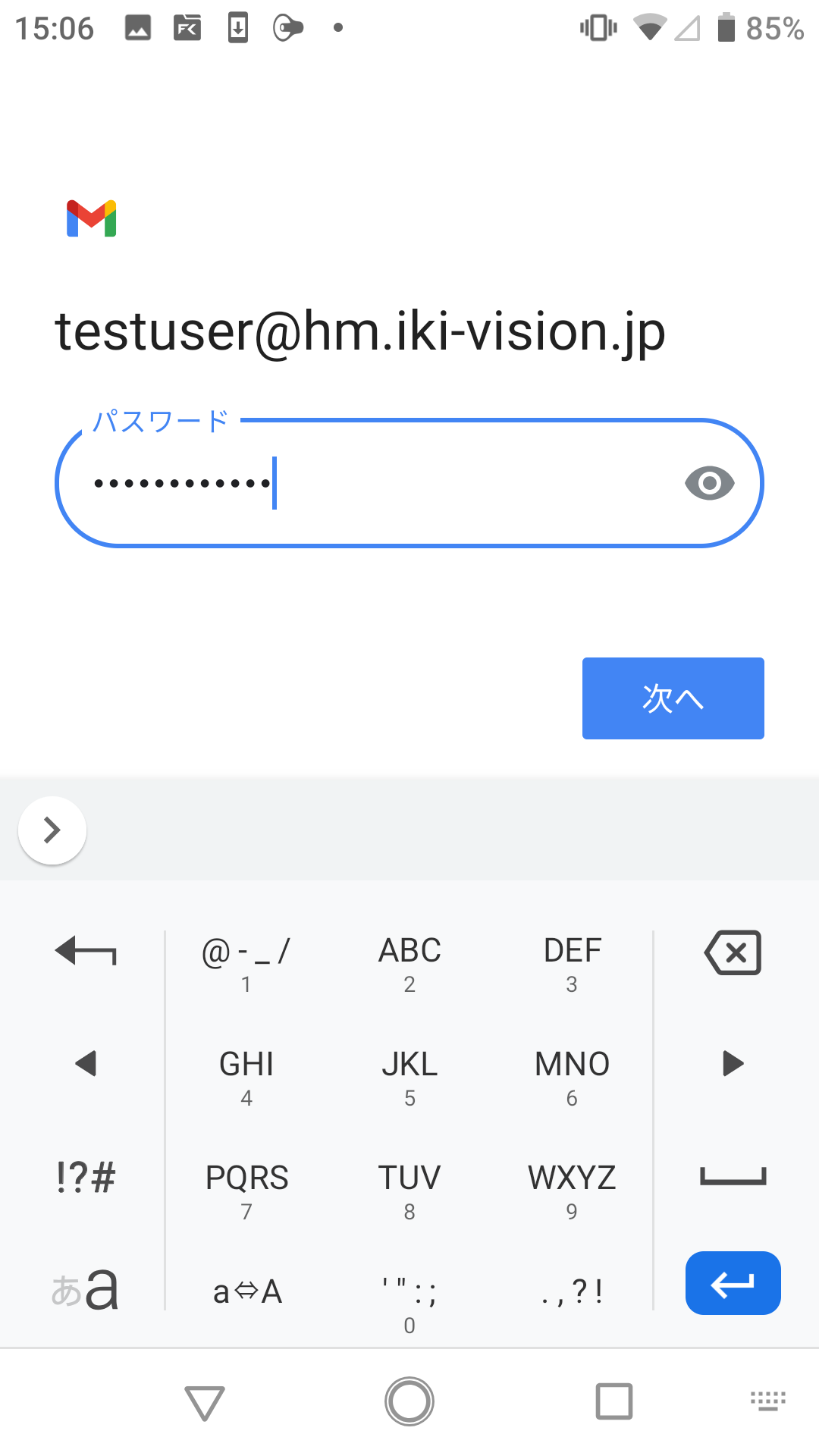Switch input language with あa key
819x1456 pixels.
[x=85, y=1289]
